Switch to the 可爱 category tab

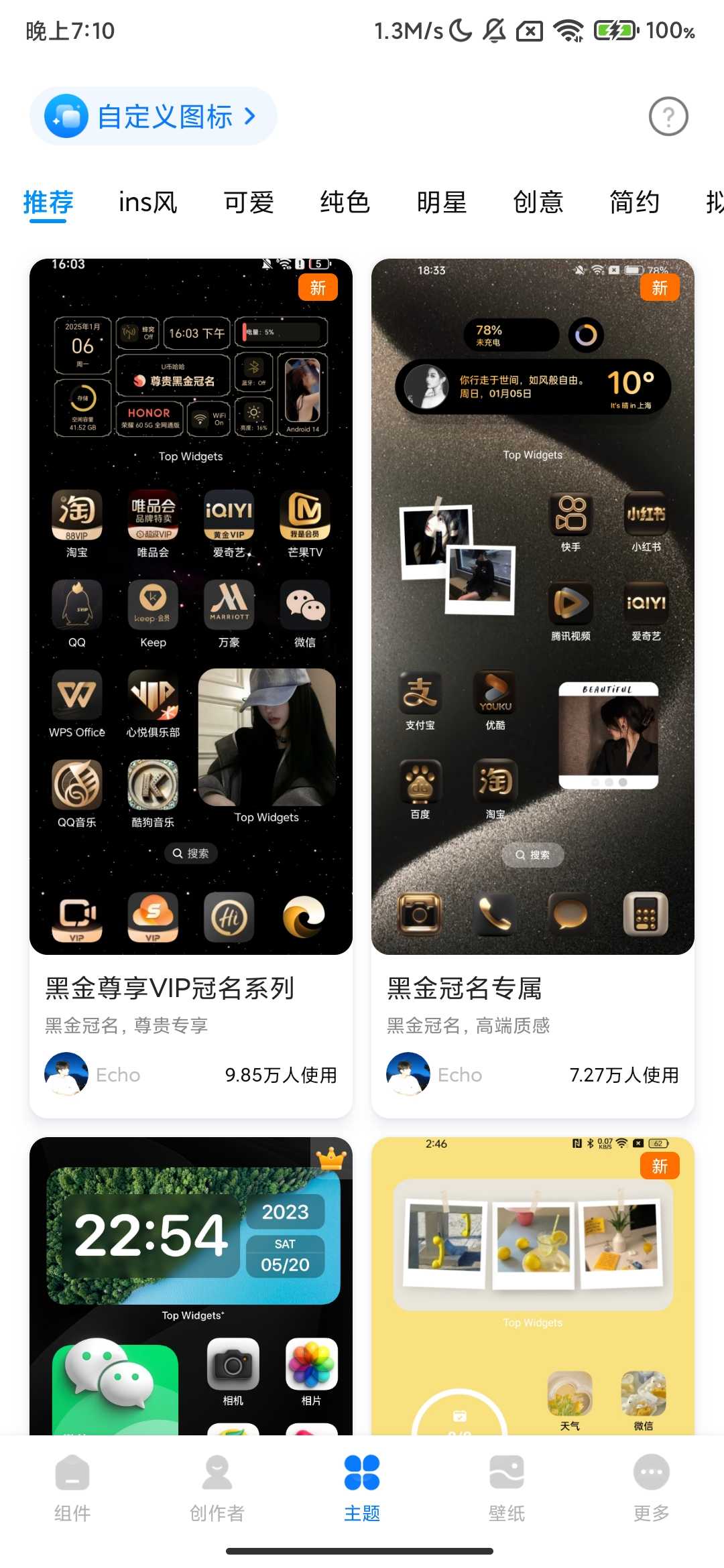[x=248, y=202]
